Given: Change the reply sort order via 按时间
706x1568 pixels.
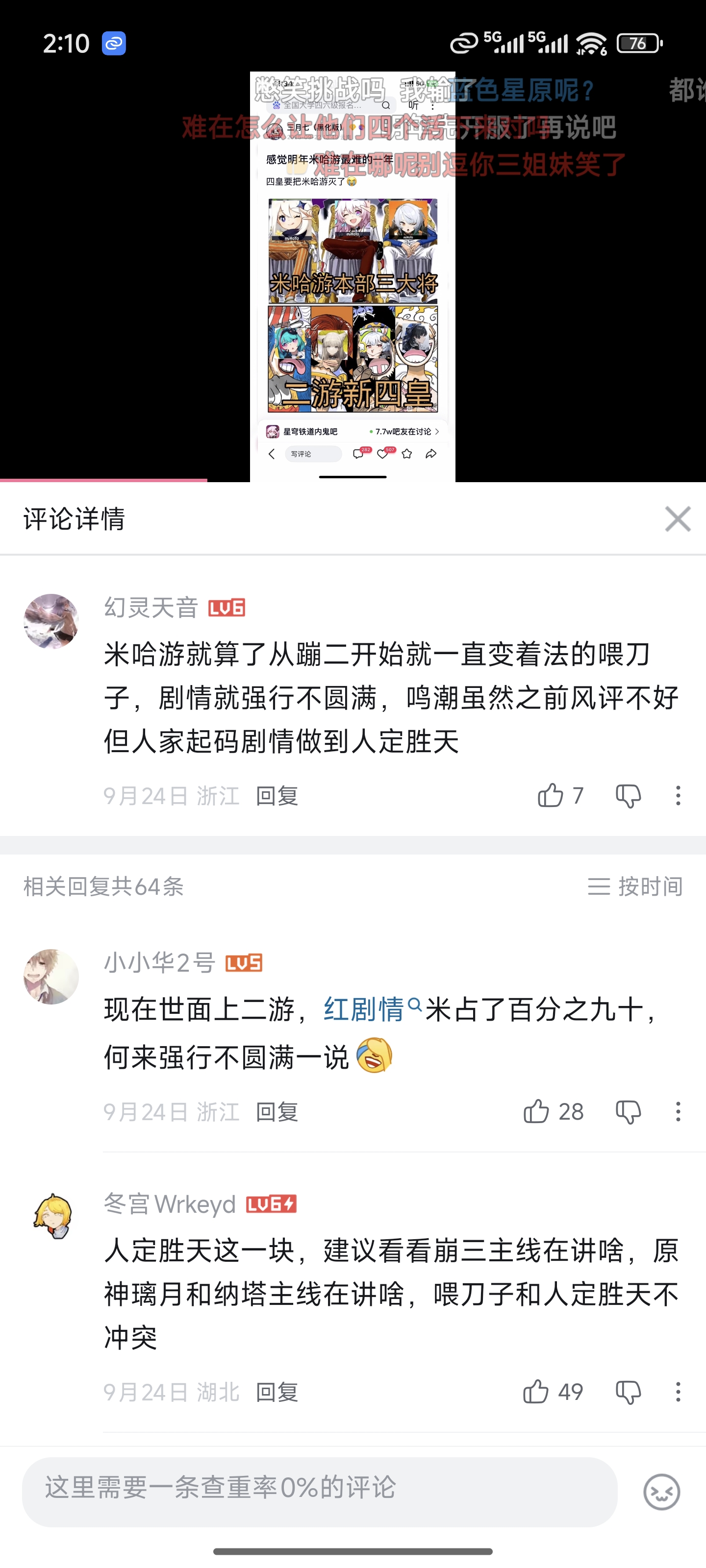Looking at the screenshot, I should [x=635, y=886].
